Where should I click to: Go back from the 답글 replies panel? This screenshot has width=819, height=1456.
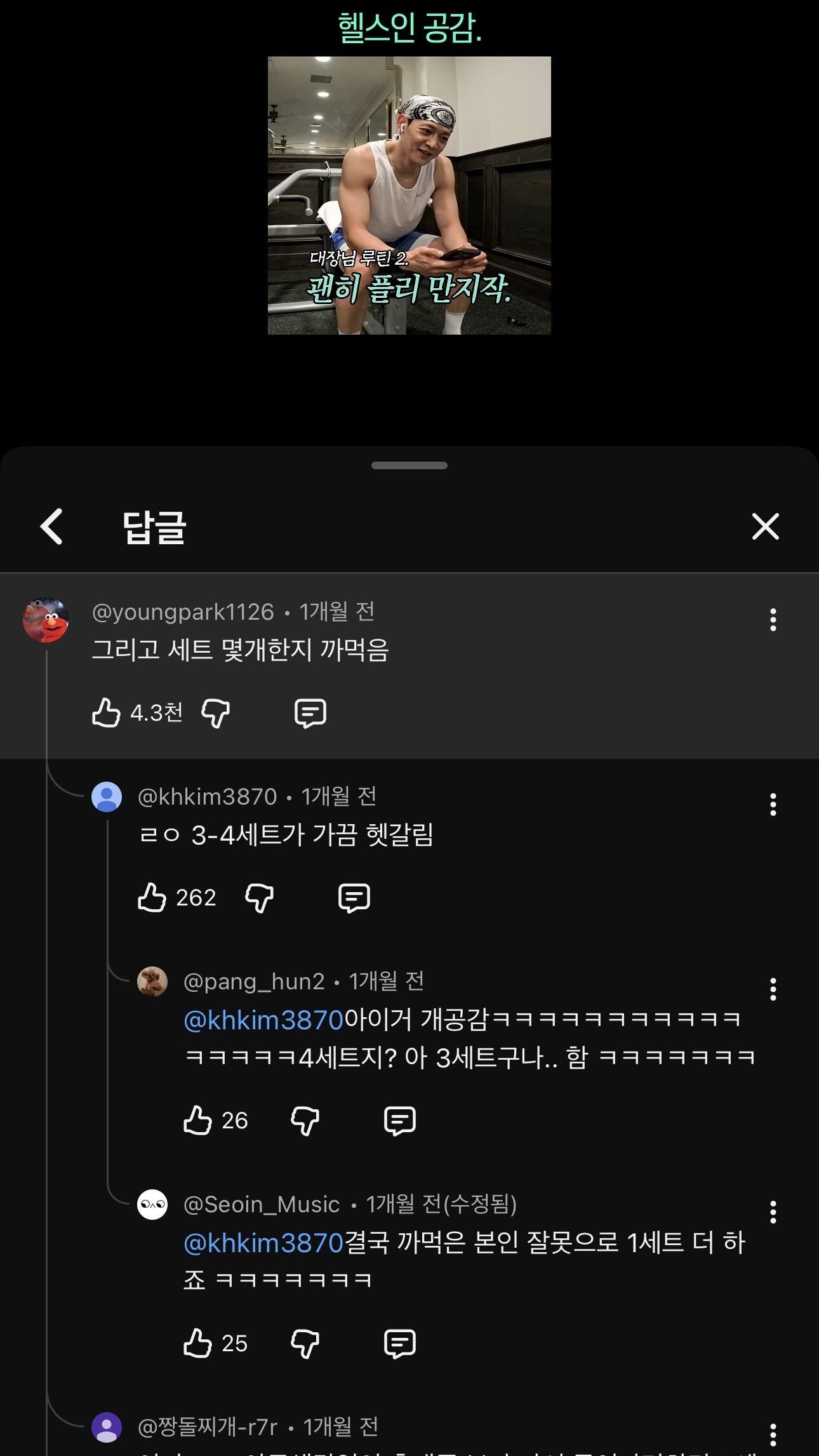(x=51, y=526)
